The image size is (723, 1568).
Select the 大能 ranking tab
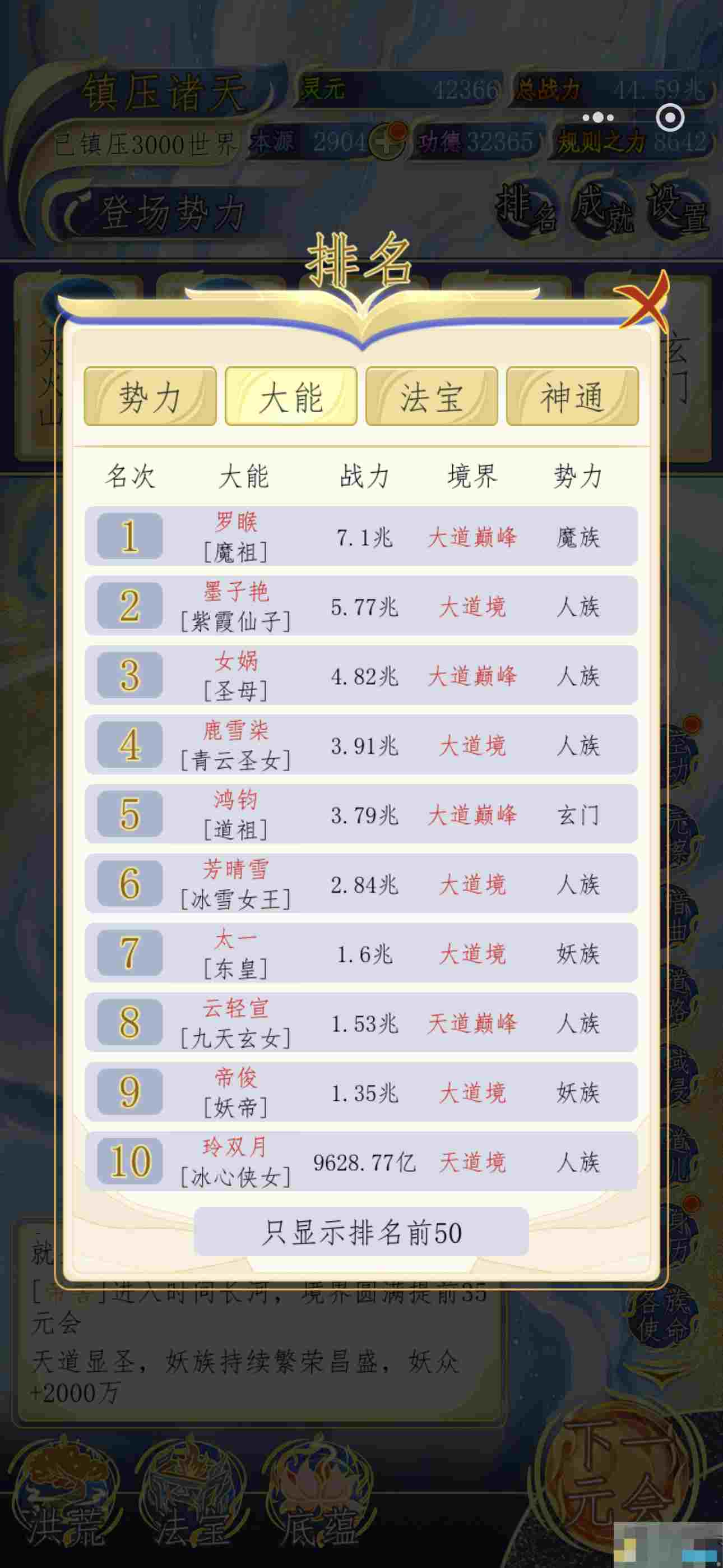[291, 397]
